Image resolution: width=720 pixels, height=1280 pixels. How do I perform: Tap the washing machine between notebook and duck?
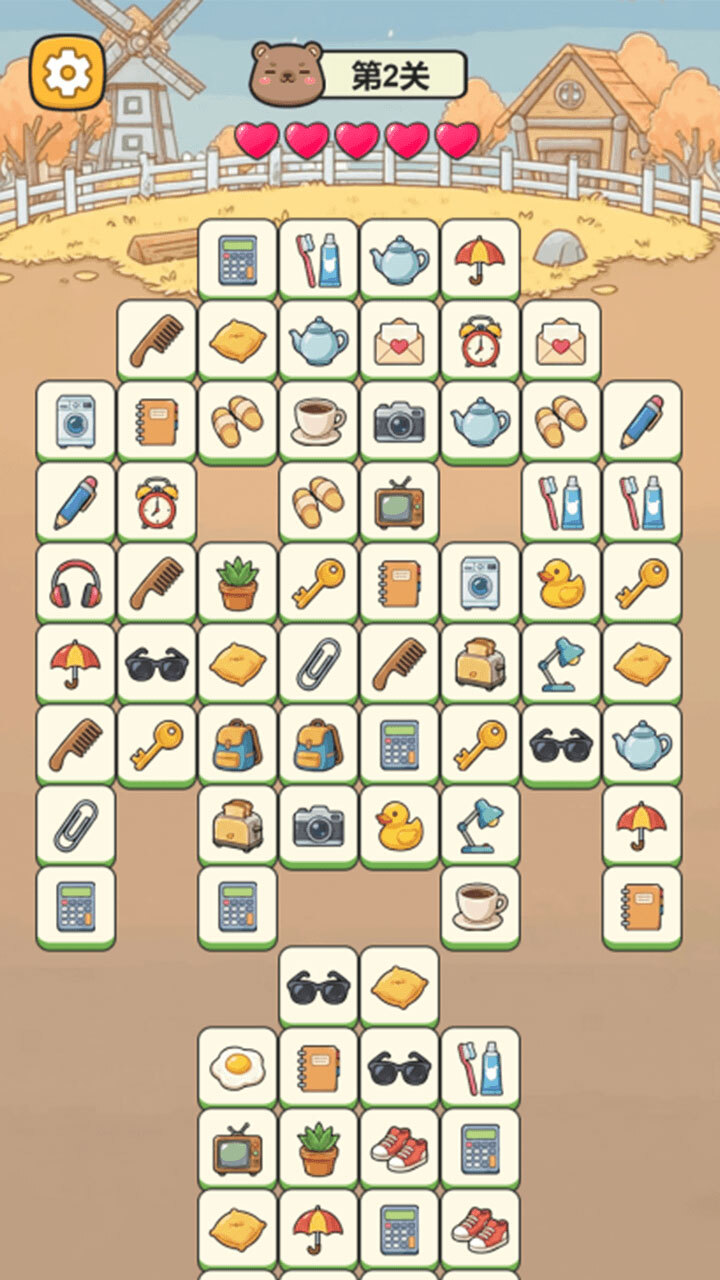pyautogui.click(x=480, y=584)
